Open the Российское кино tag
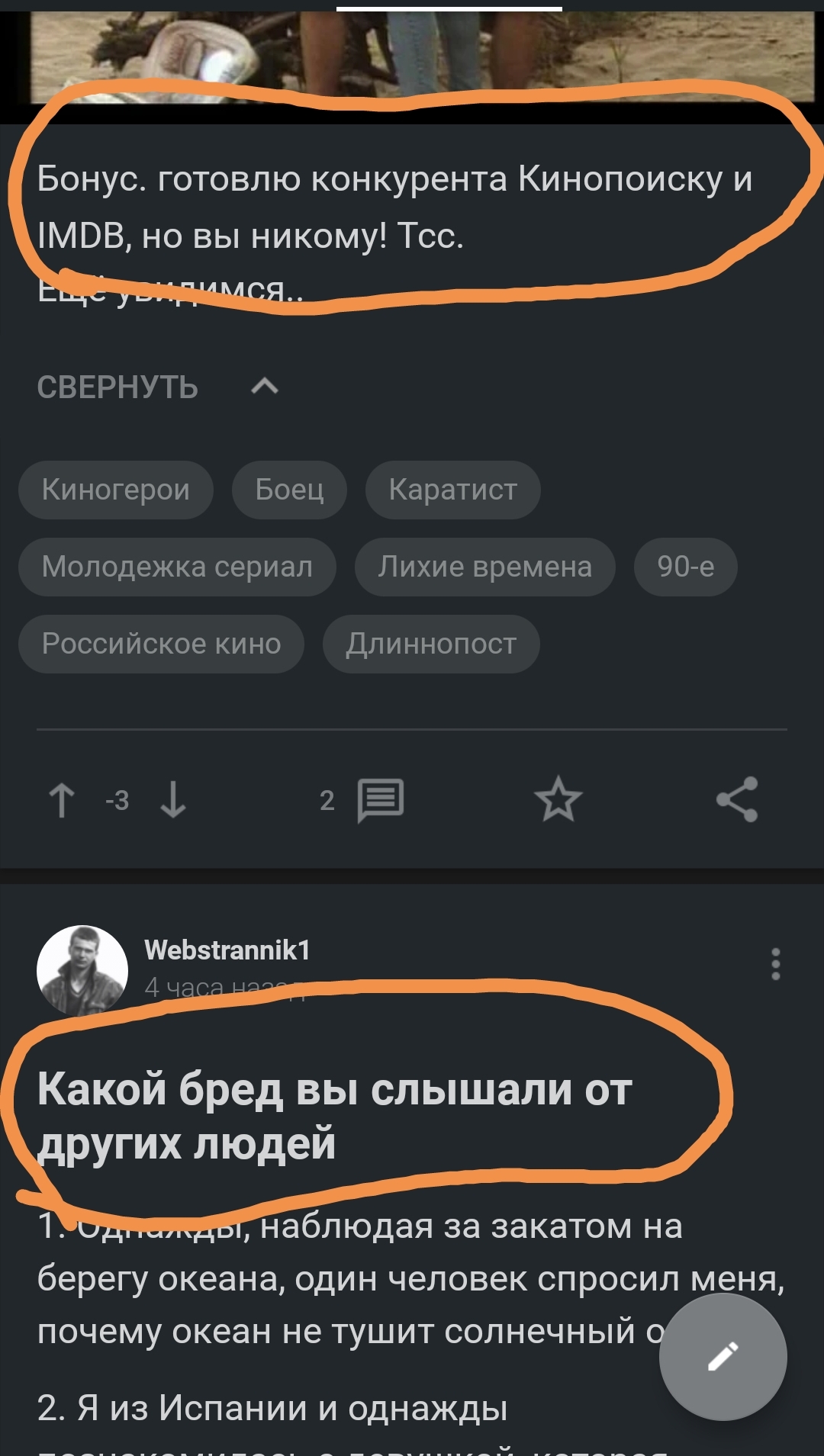Screen dimensions: 824x1456 161,644
